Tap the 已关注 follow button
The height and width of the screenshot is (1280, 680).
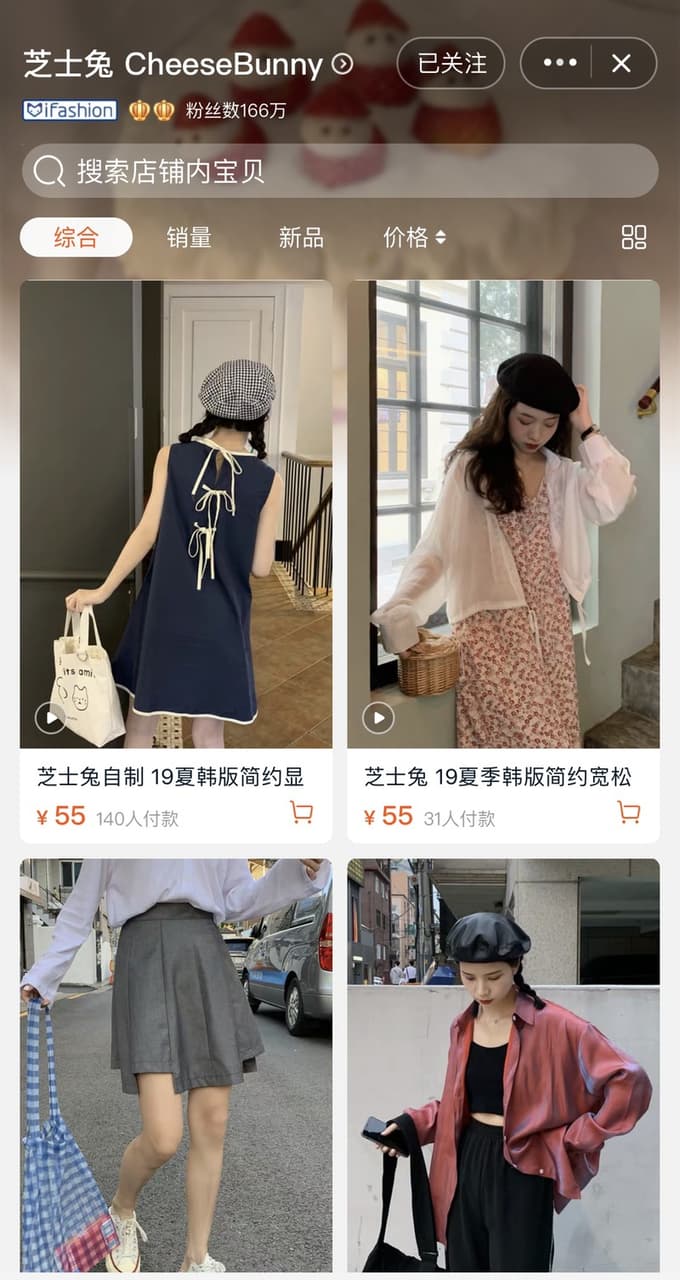click(451, 64)
